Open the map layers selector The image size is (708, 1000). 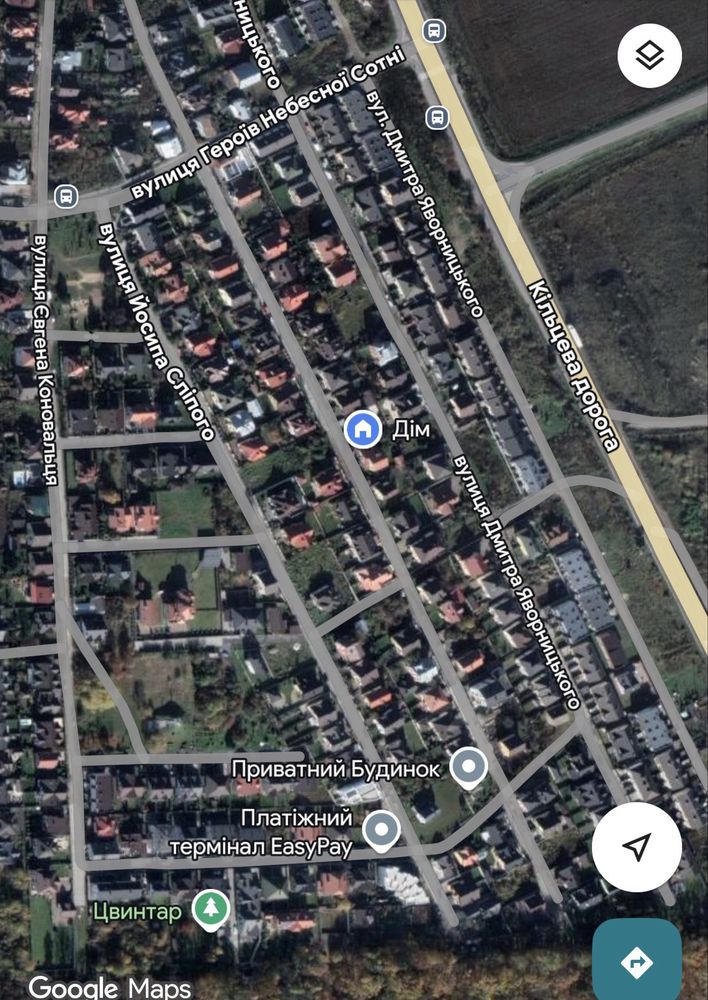pos(650,55)
